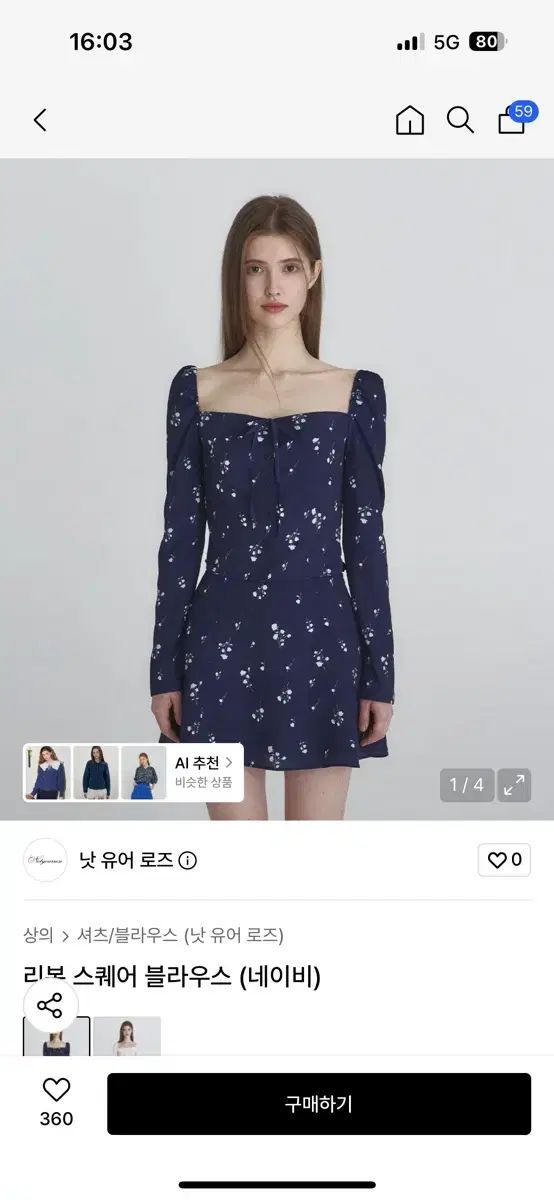Open the home icon in the header

(x=410, y=121)
